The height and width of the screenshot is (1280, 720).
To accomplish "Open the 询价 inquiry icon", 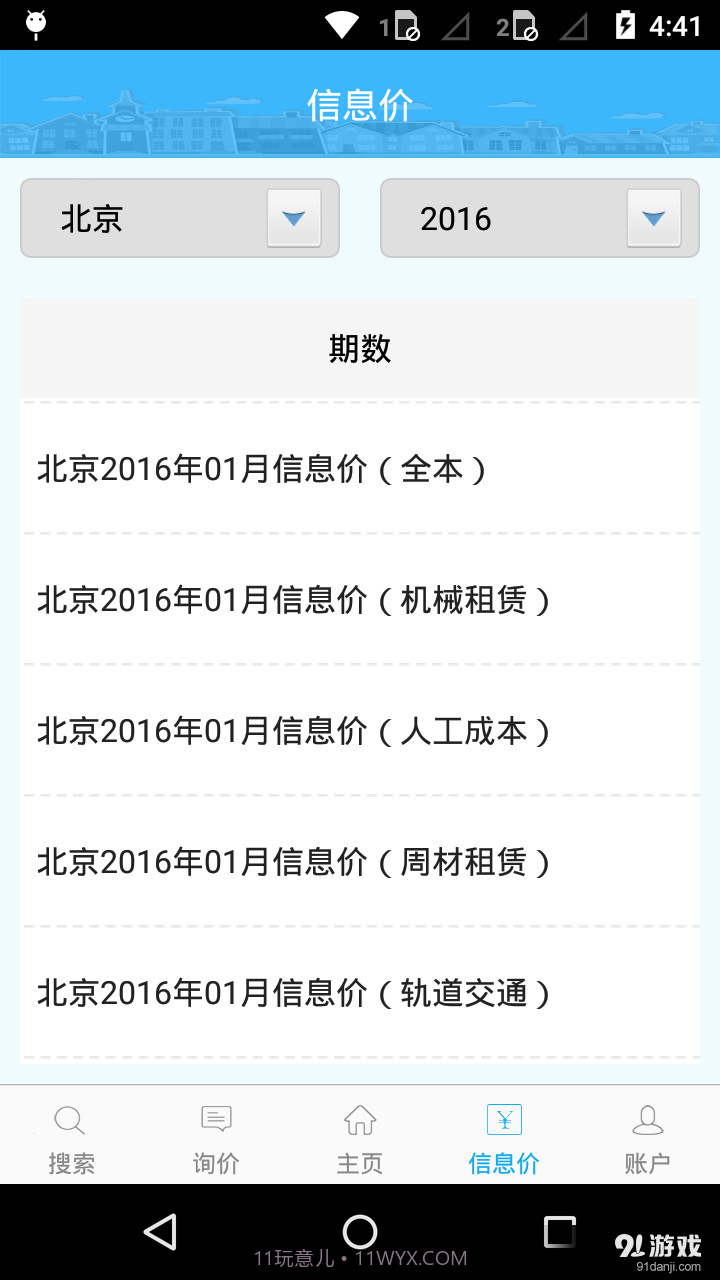I will coord(214,1119).
